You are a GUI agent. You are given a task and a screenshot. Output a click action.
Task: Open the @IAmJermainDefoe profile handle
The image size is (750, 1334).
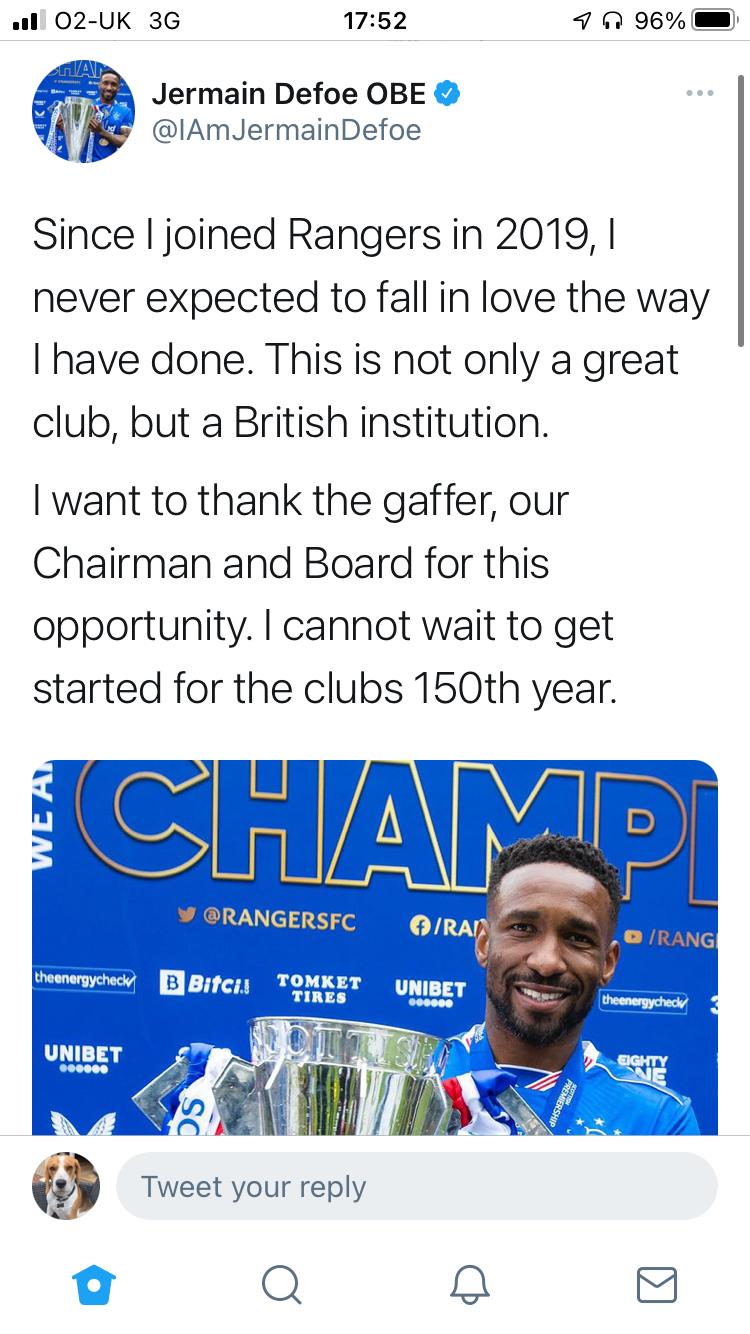[286, 131]
